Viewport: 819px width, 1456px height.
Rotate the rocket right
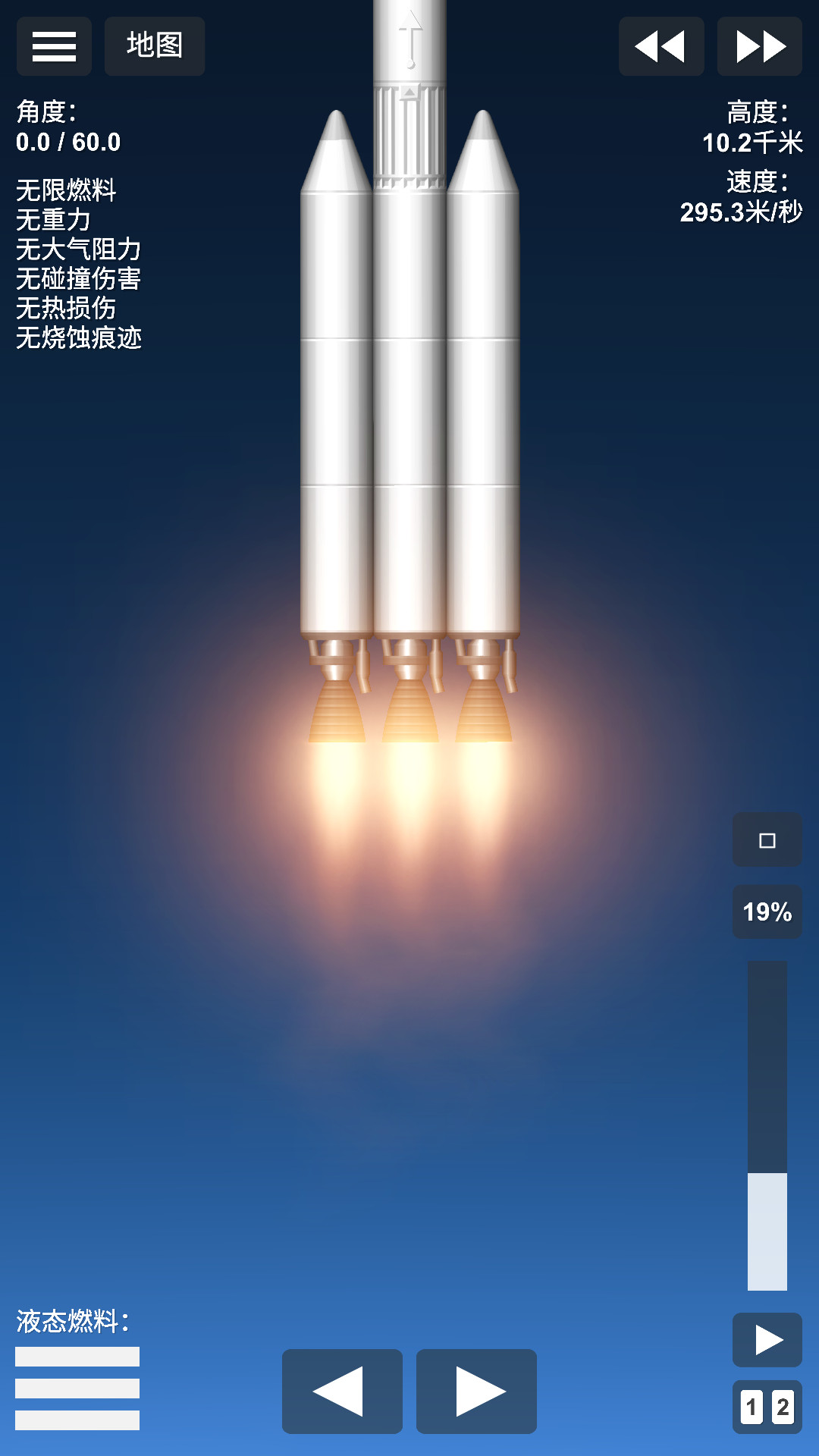point(476,1392)
